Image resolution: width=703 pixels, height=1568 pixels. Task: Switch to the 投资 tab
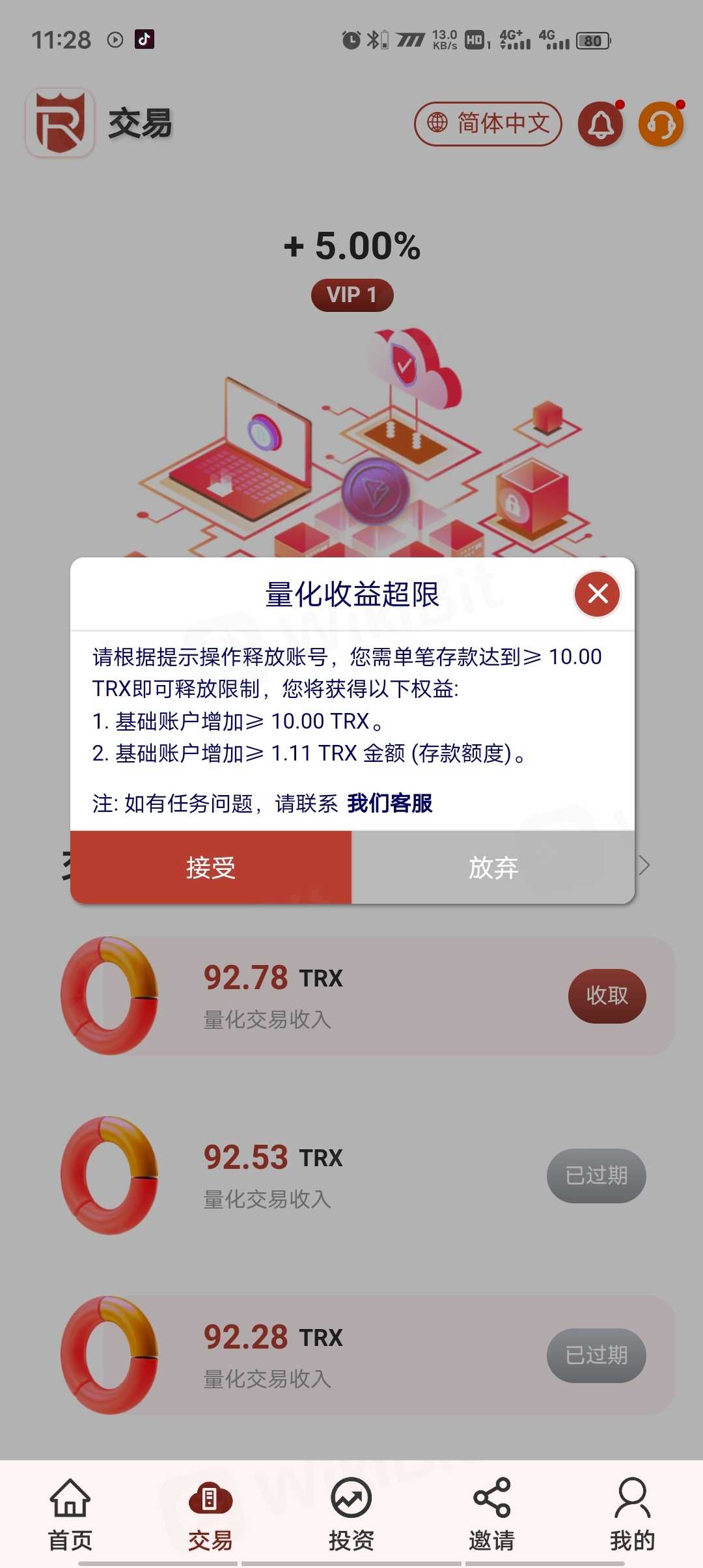coord(351,1515)
